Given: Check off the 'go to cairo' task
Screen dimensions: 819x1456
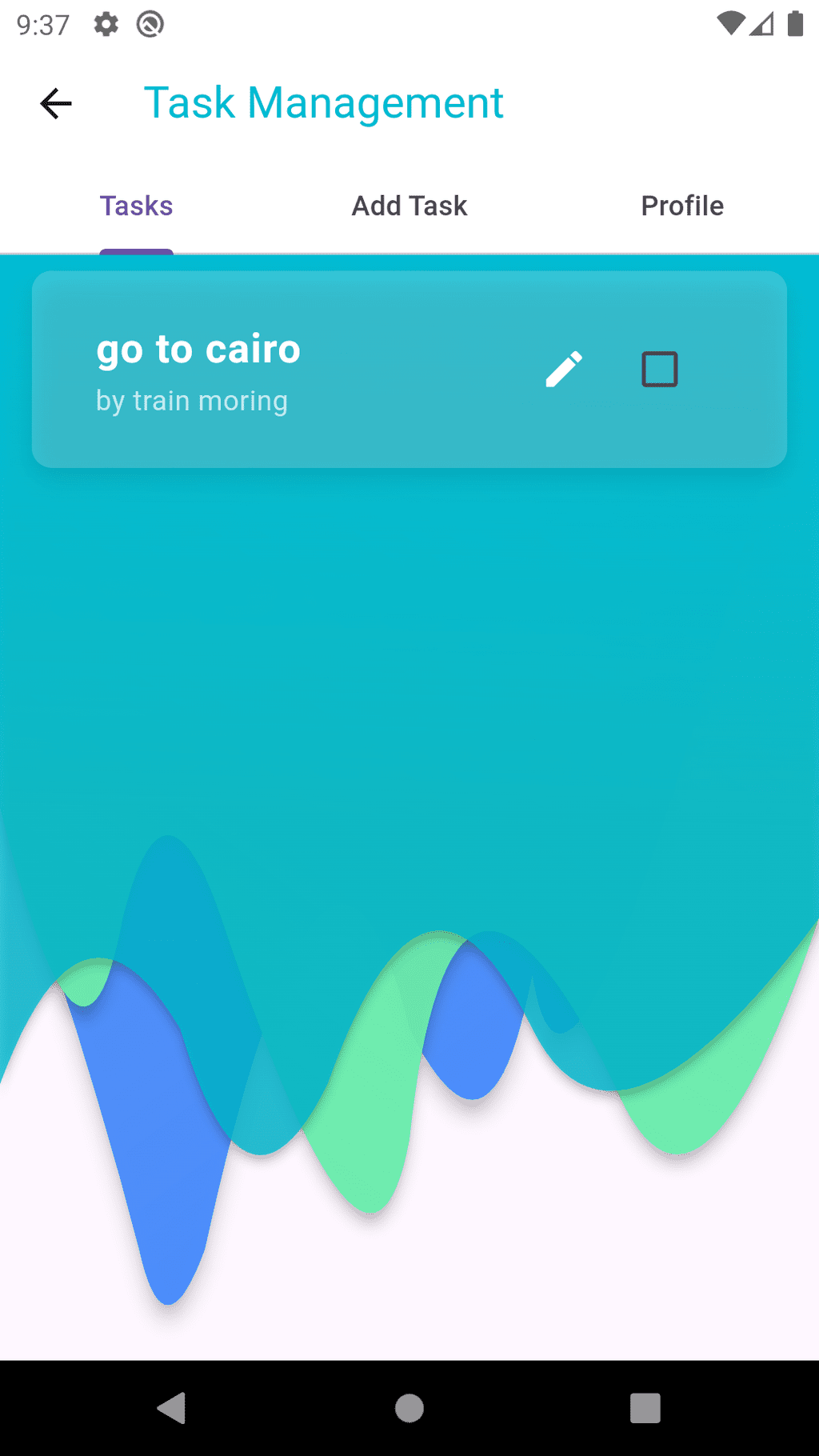Looking at the screenshot, I should 660,370.
